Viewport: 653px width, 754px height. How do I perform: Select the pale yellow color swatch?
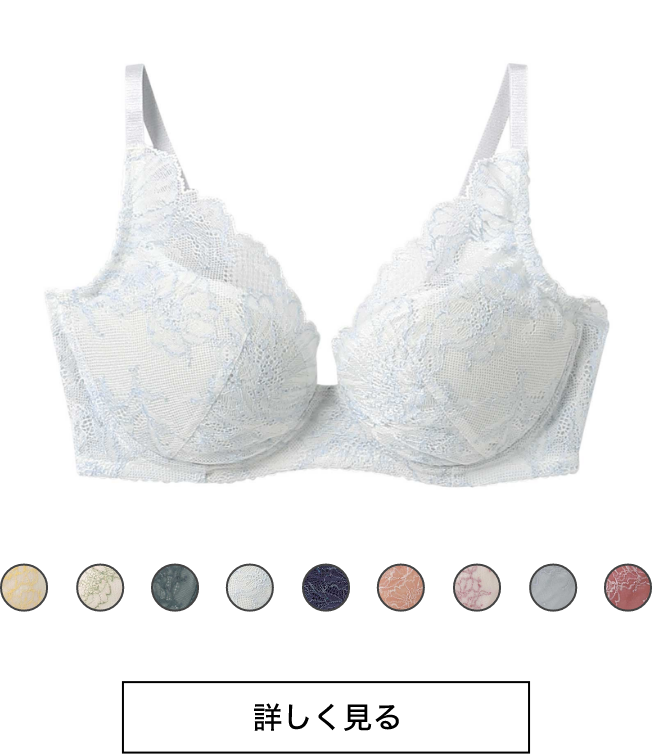[x=24, y=587]
